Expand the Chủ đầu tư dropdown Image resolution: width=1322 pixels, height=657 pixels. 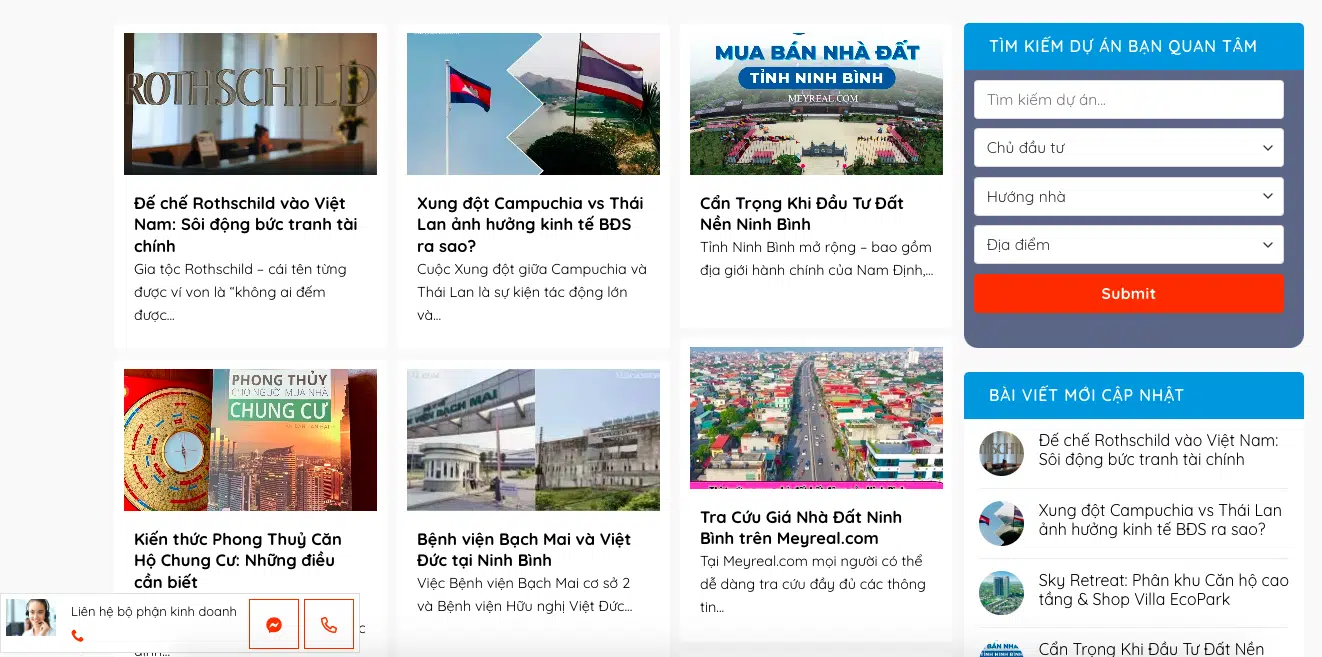point(1128,148)
